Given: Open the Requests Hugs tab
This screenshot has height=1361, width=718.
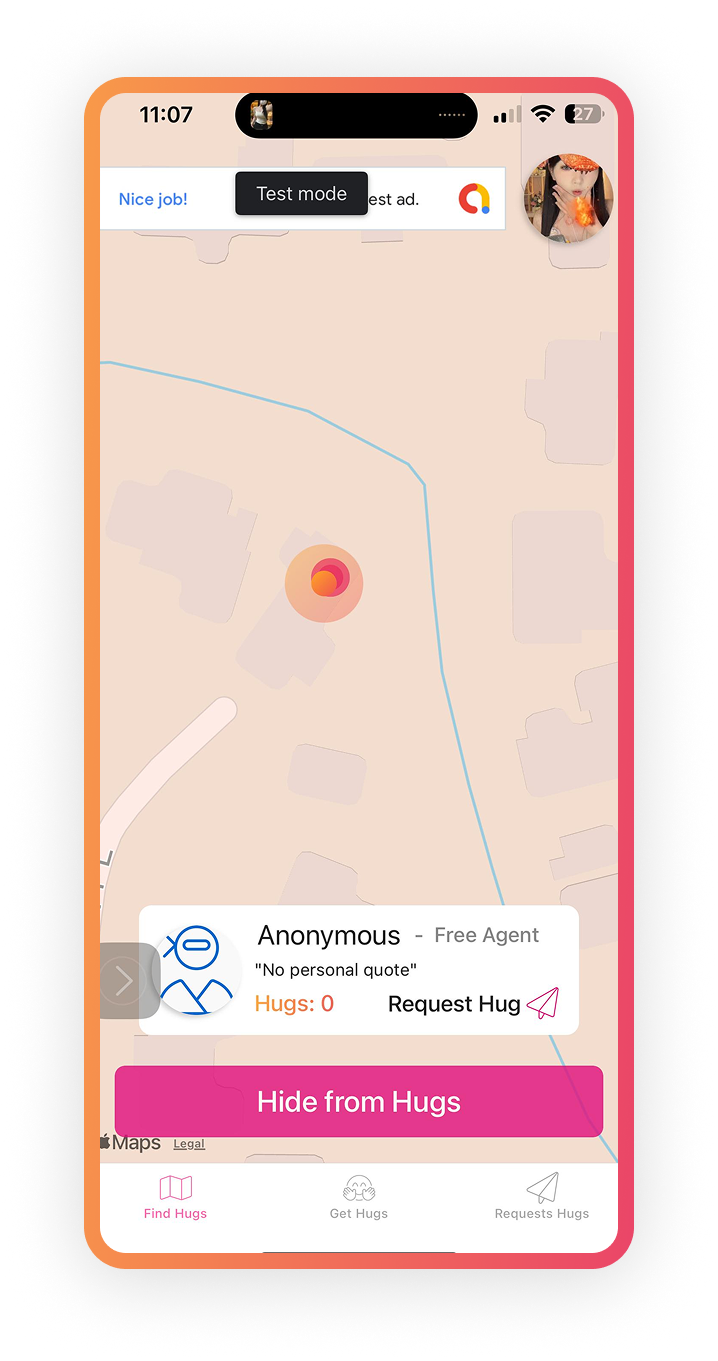Looking at the screenshot, I should pos(542,1197).
